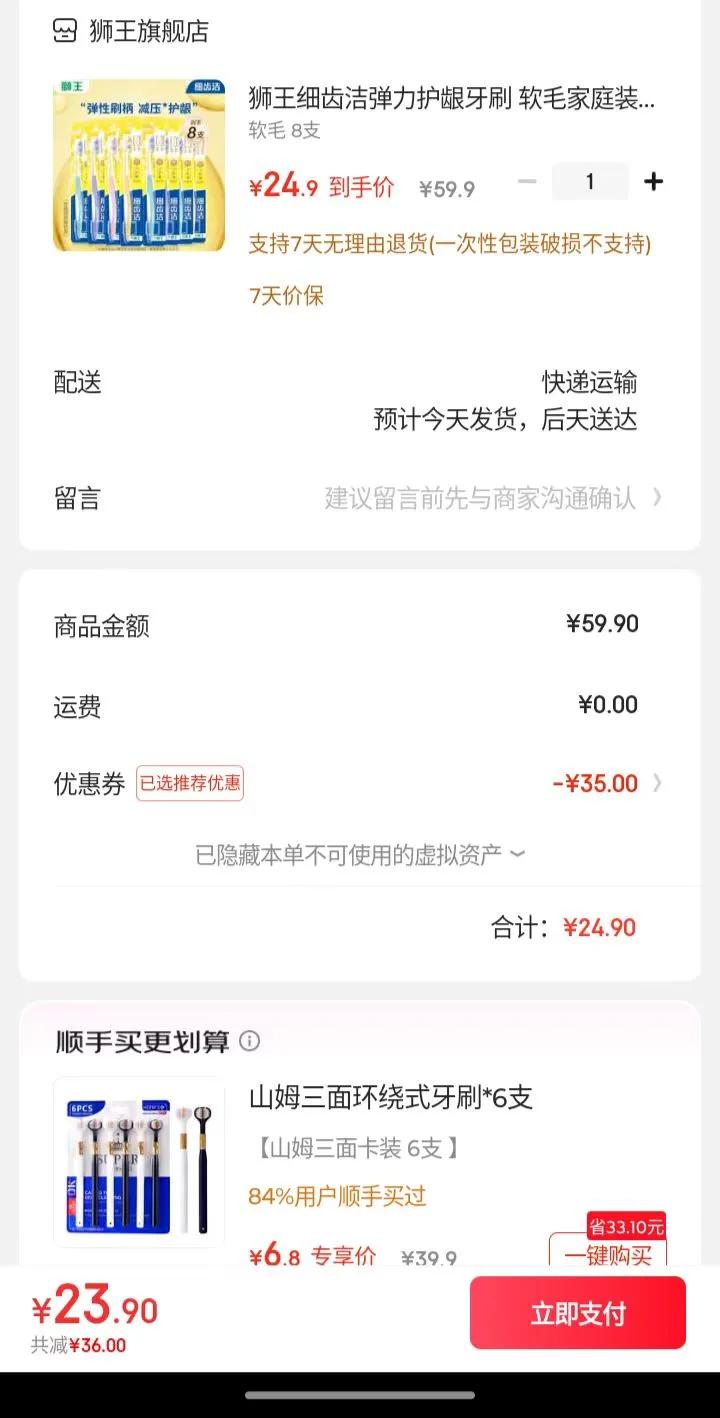Expand the hidden virtual assets section
The image size is (720, 1418).
click(x=360, y=855)
